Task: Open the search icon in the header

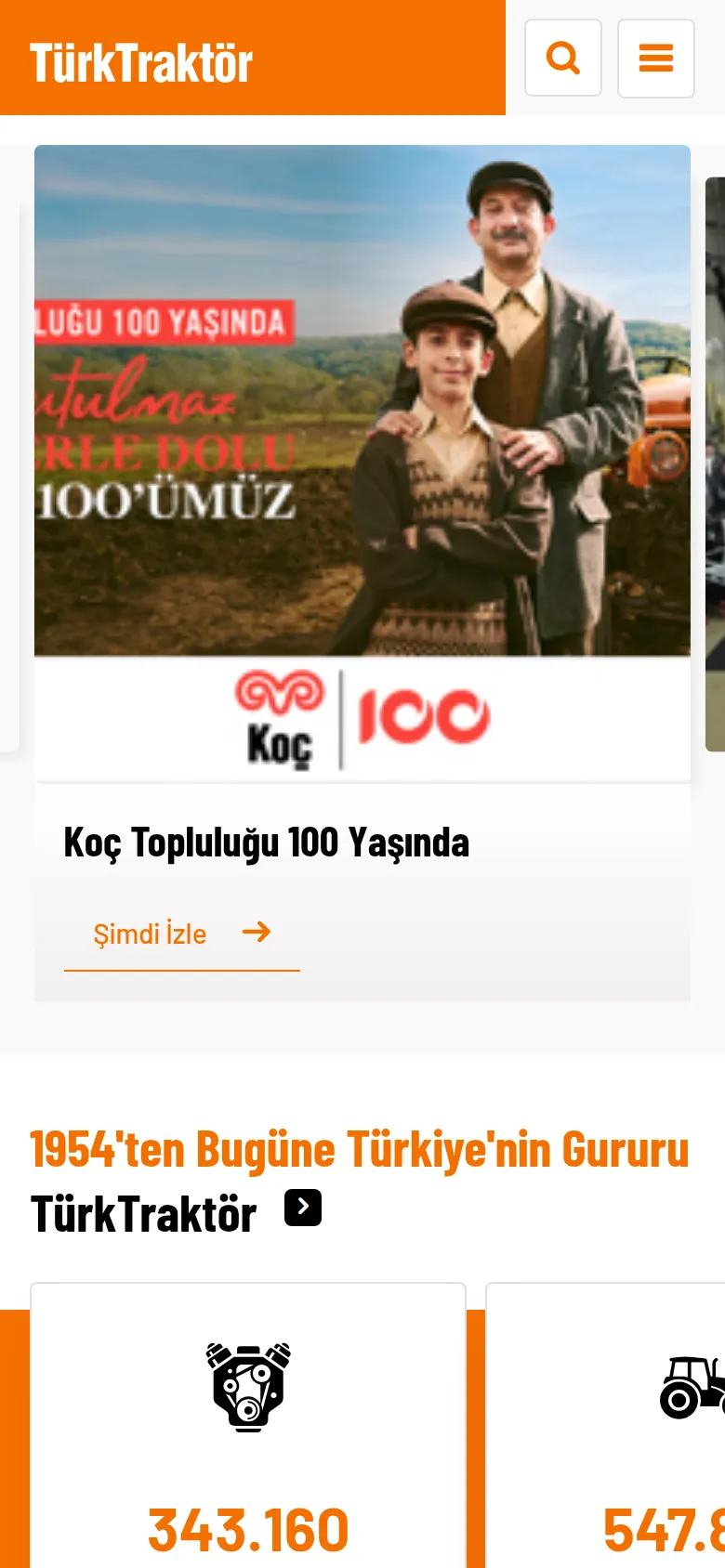Action: 563,58
